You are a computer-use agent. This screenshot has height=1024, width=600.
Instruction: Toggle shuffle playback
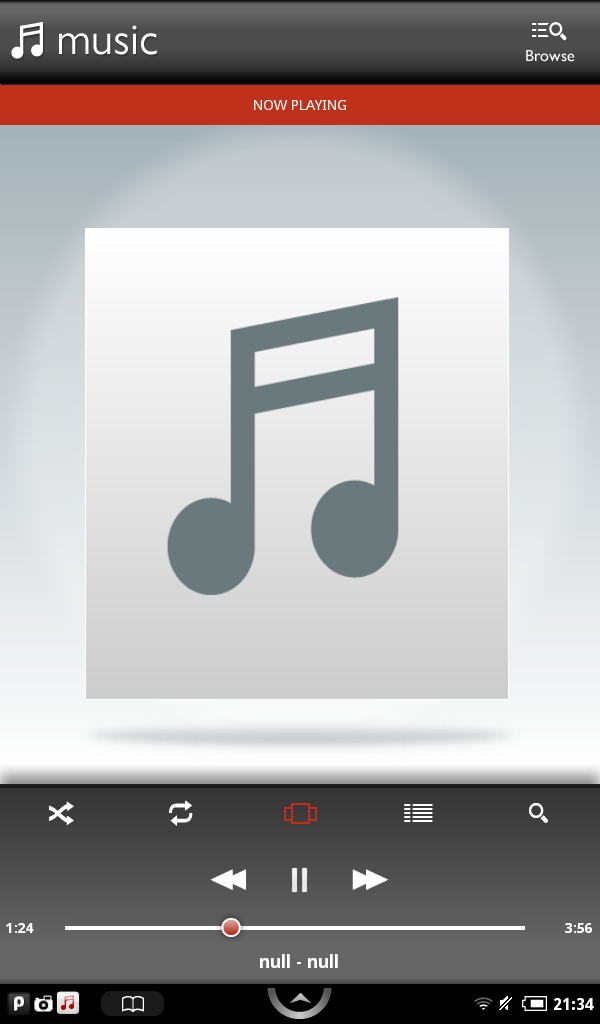click(x=61, y=814)
